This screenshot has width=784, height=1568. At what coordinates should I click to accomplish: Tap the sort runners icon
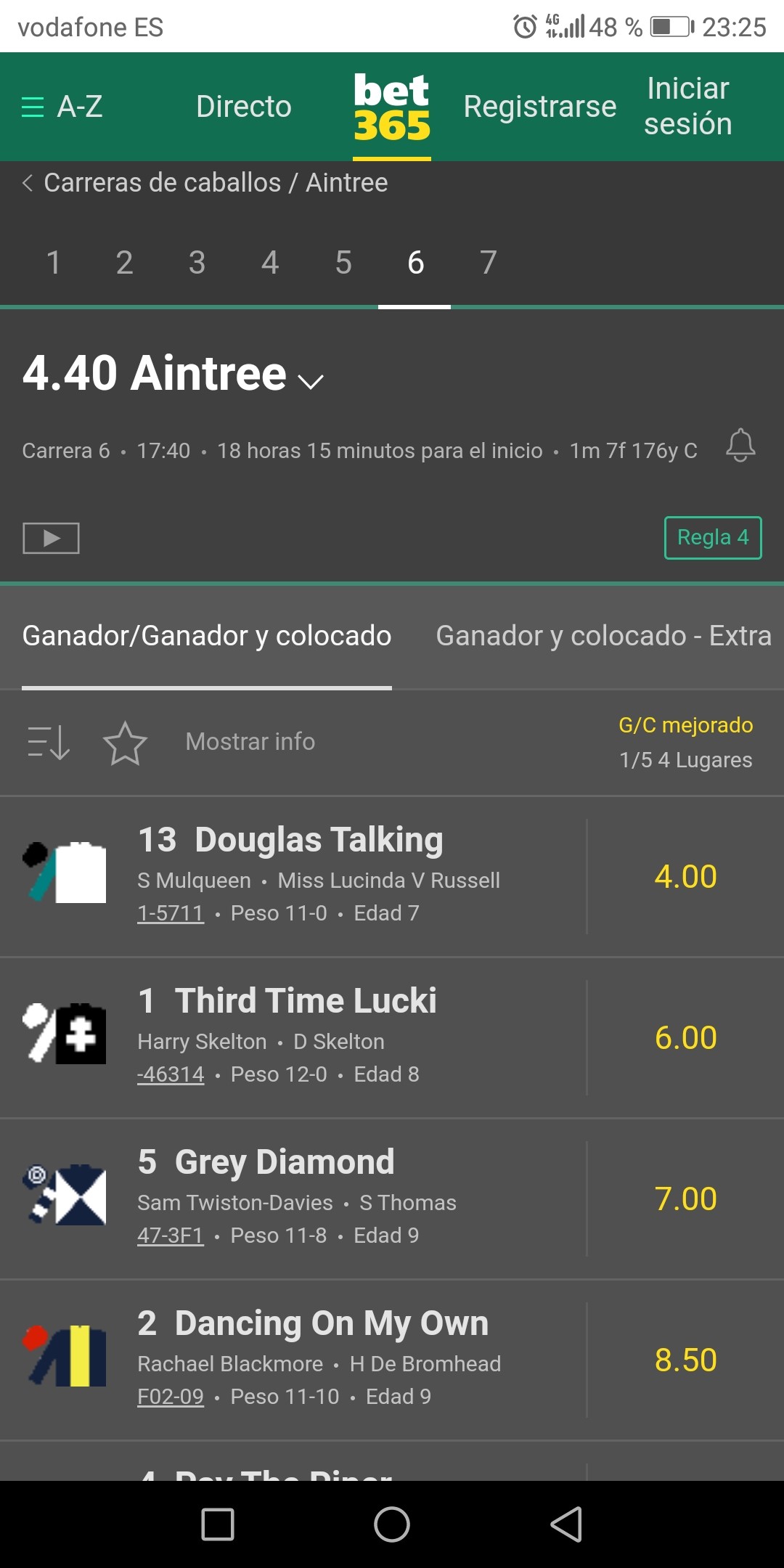pos(49,742)
